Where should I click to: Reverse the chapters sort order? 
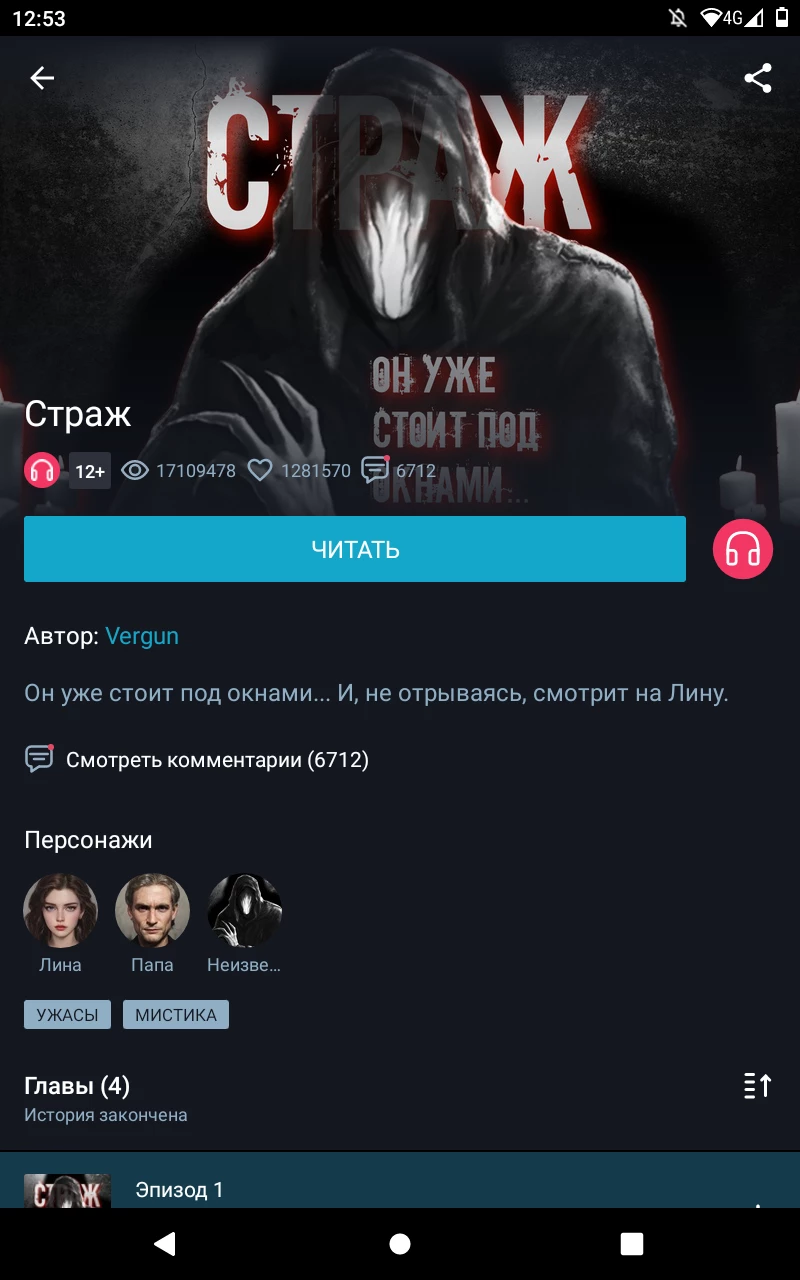pyautogui.click(x=758, y=1086)
